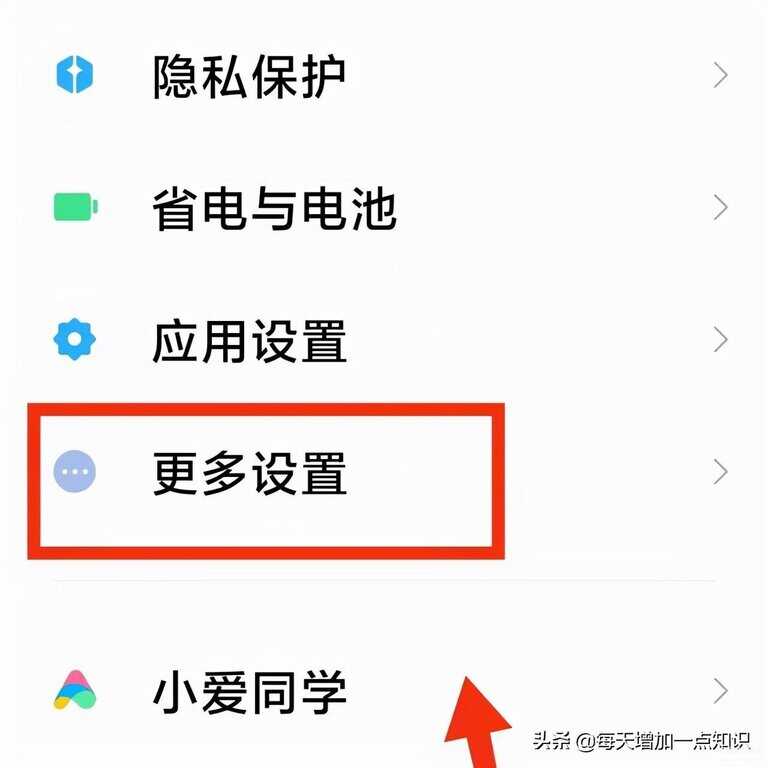Go to 应用设置 app settings
Image resolution: width=768 pixels, height=768 pixels.
click(250, 341)
